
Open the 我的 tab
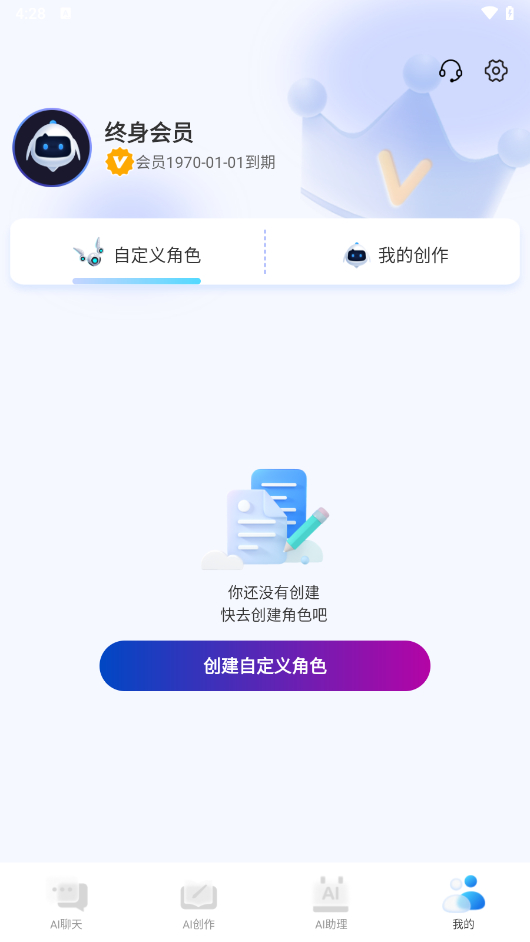click(463, 903)
